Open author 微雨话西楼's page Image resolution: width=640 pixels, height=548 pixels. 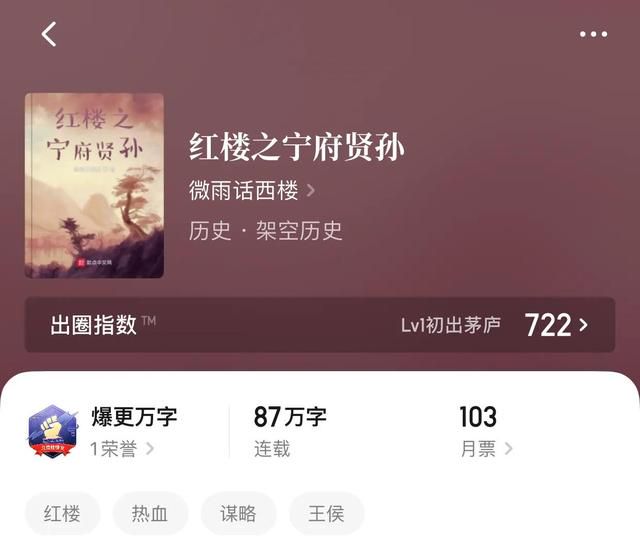click(x=252, y=190)
